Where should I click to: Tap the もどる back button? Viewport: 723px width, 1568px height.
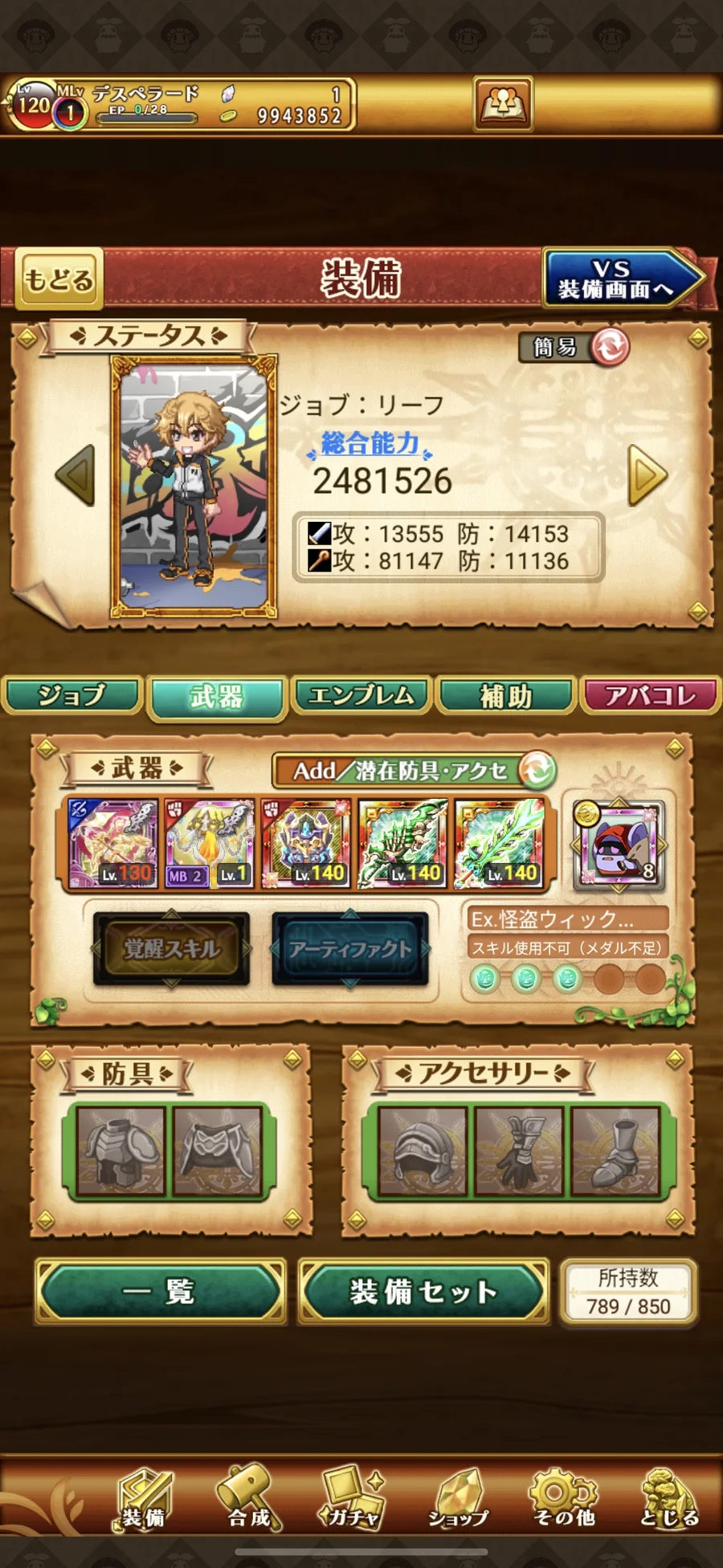pos(59,279)
